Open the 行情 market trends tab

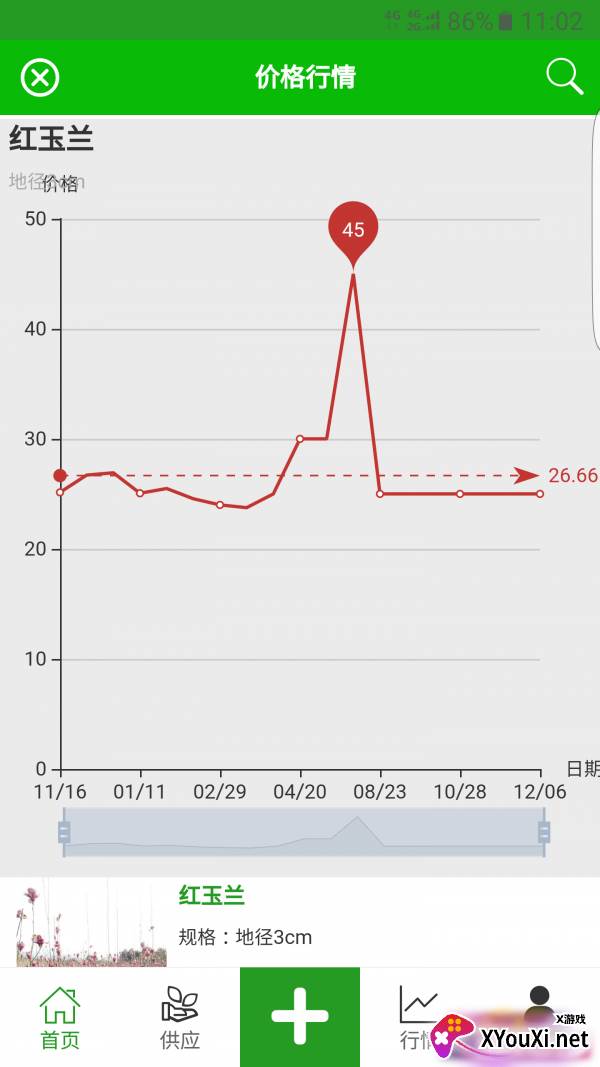[x=419, y=1017]
